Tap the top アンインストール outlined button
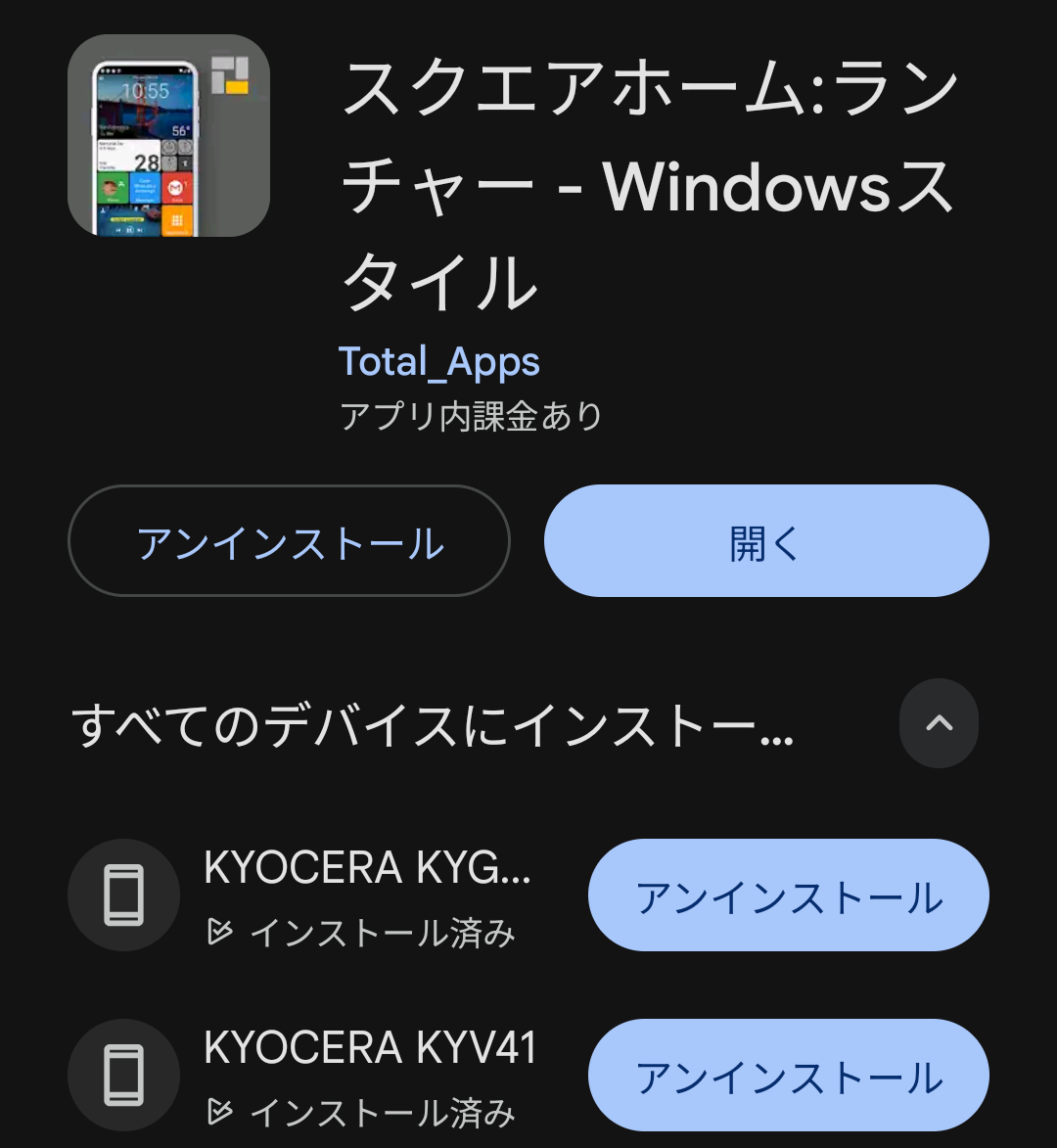Image resolution: width=1057 pixels, height=1148 pixels. click(289, 541)
